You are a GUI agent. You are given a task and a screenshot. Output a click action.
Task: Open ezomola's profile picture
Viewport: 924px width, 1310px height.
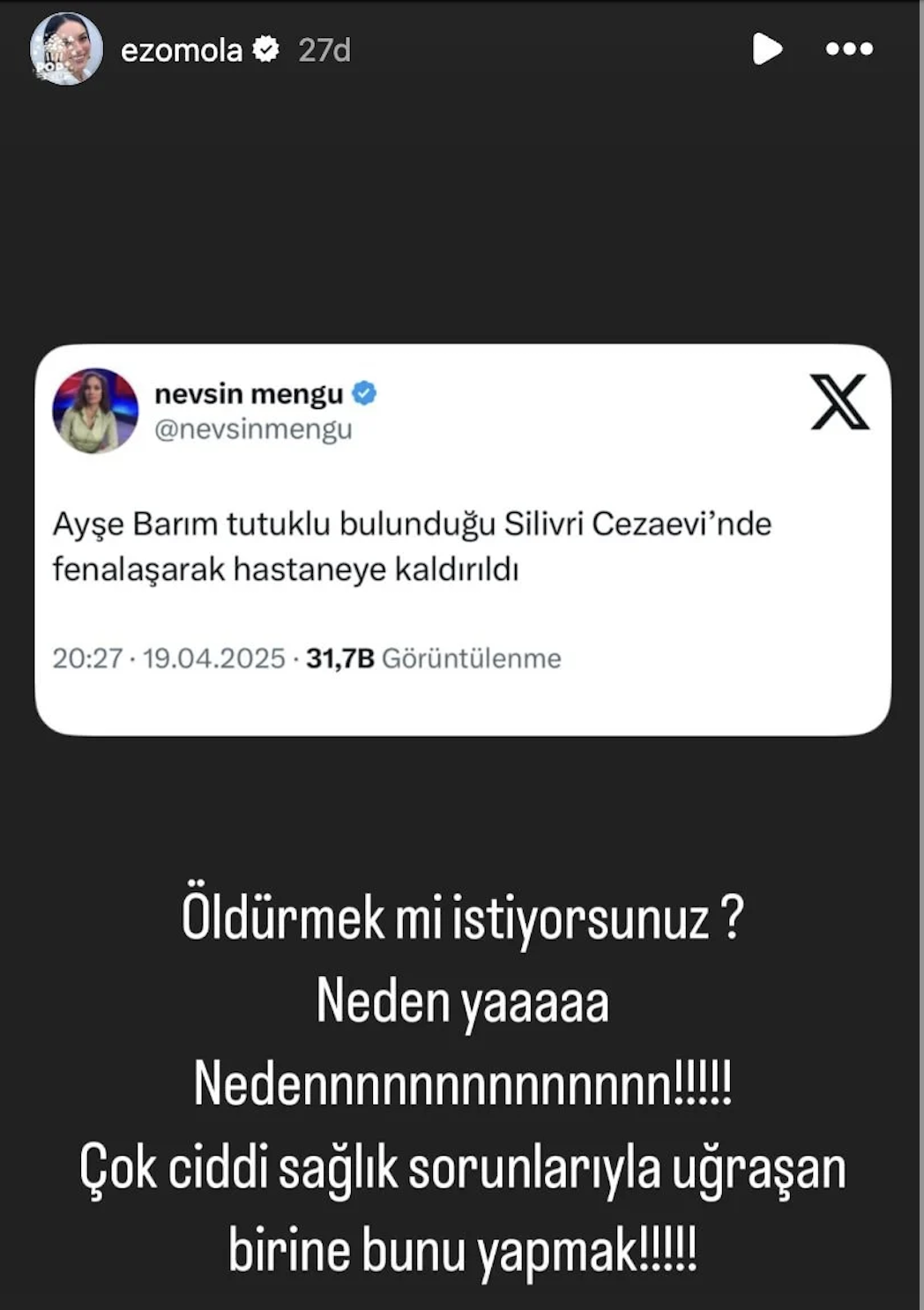(x=66, y=49)
